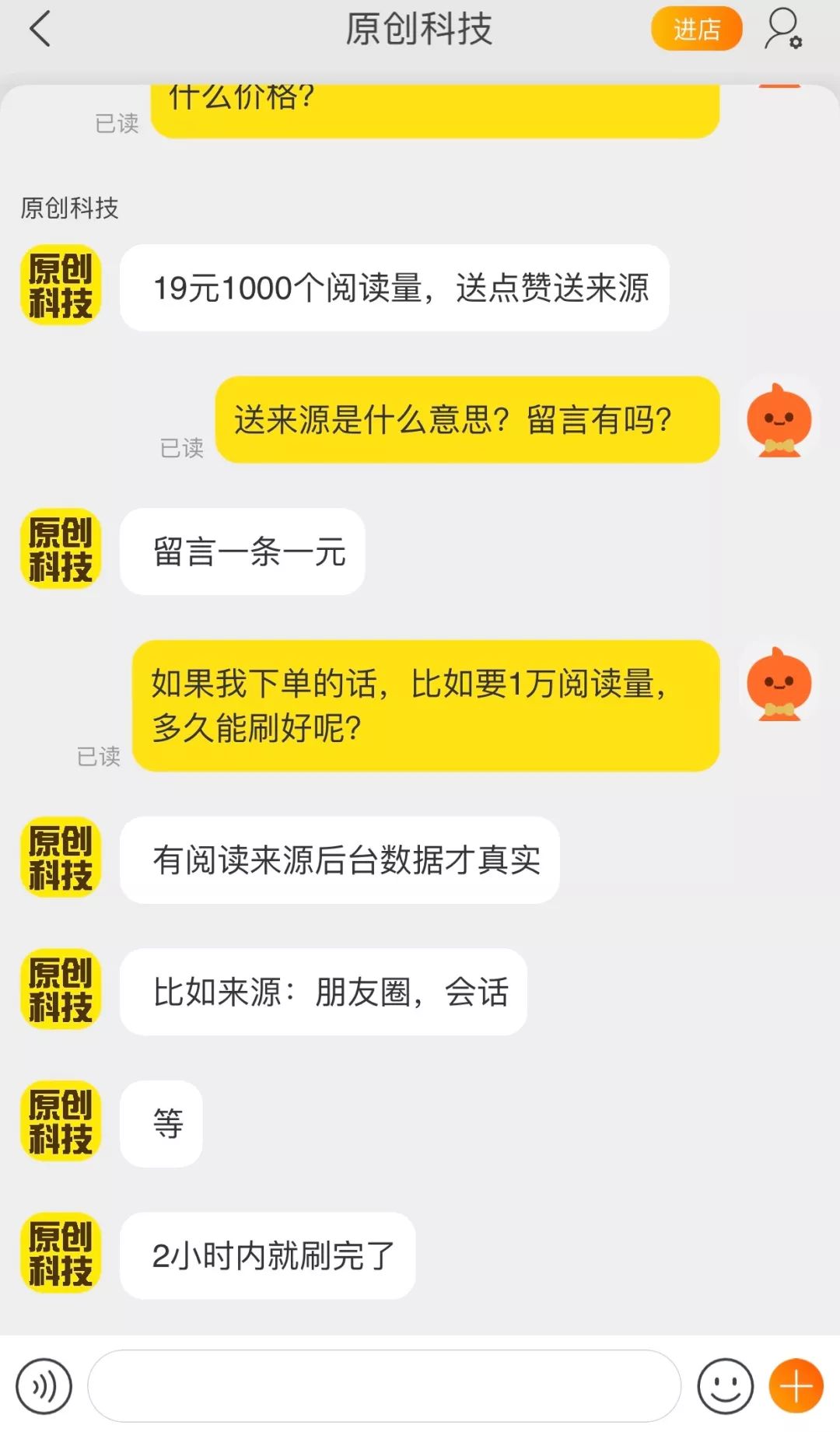Open the 原创科技 avatar beside the 19元1000个阅读量 message
The height and width of the screenshot is (1432, 840).
(x=61, y=285)
